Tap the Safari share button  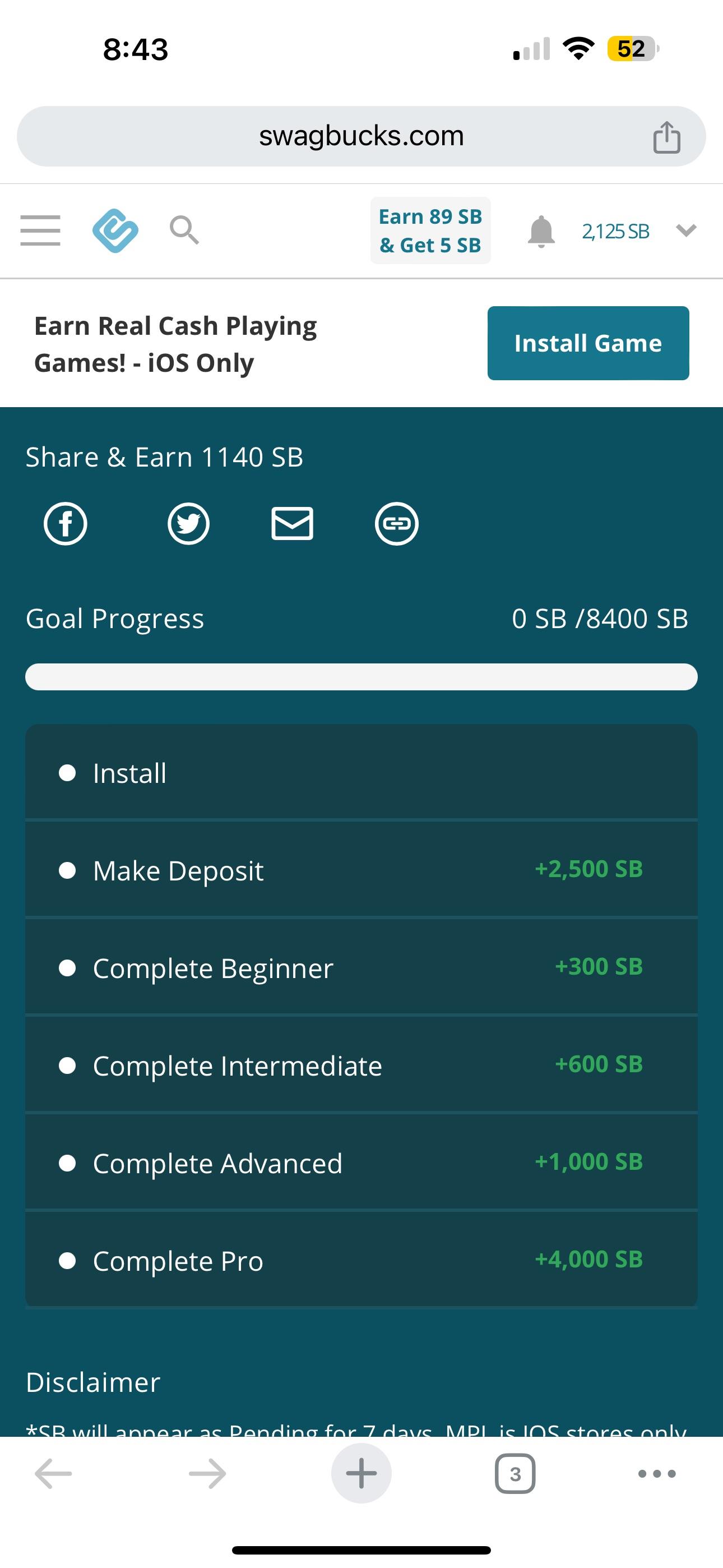click(668, 136)
